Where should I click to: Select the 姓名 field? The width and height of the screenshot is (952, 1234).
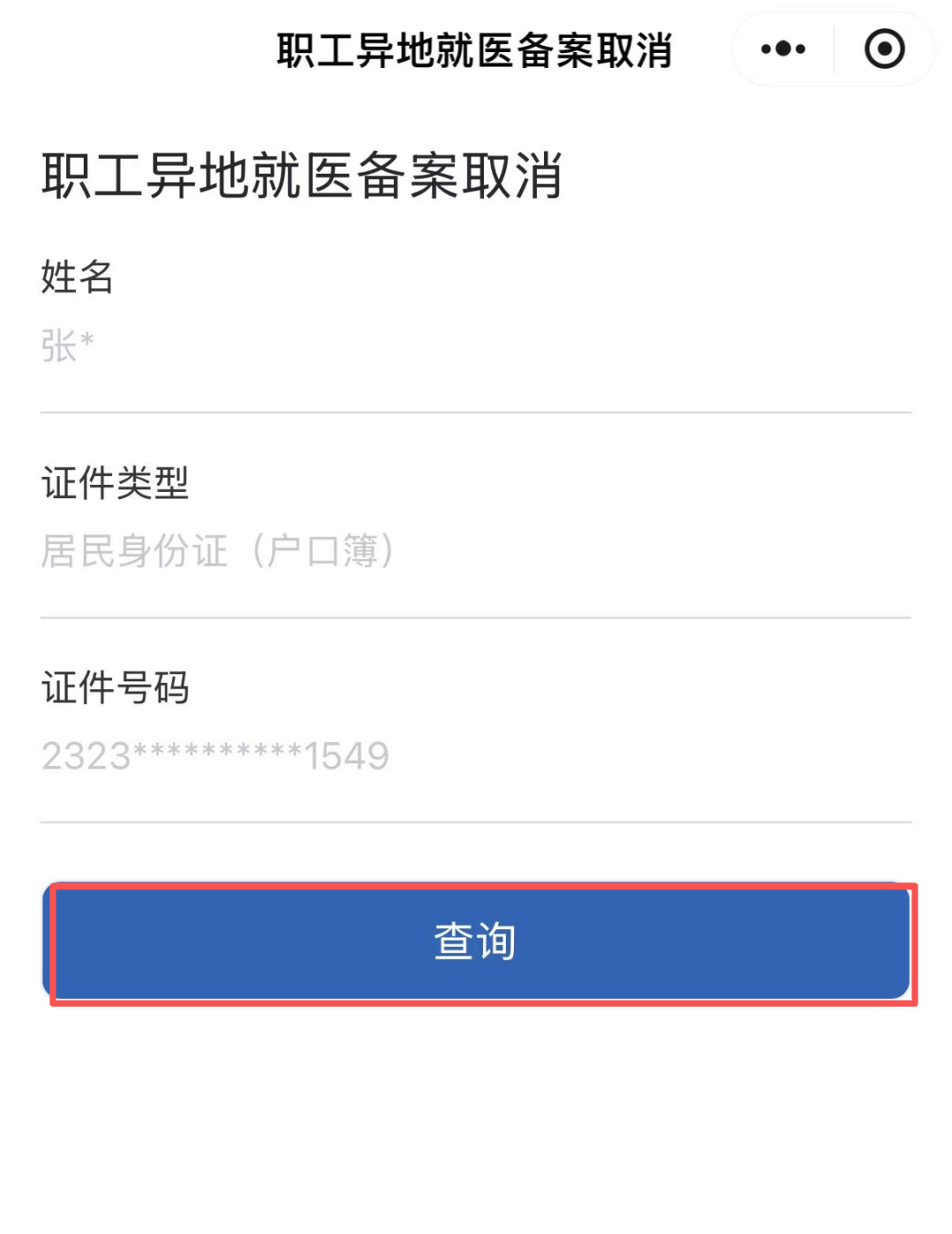[476, 346]
